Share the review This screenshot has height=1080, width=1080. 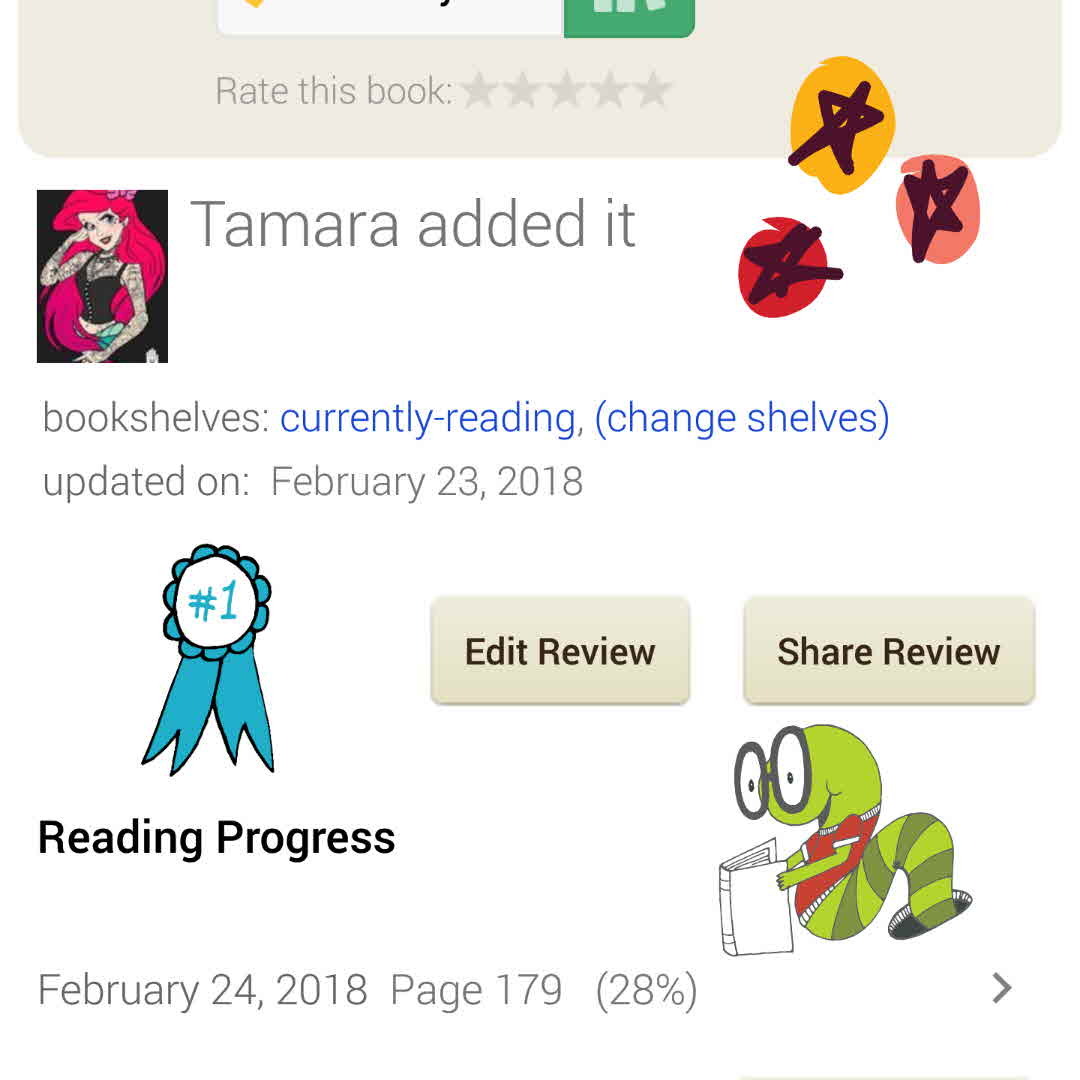(x=888, y=652)
